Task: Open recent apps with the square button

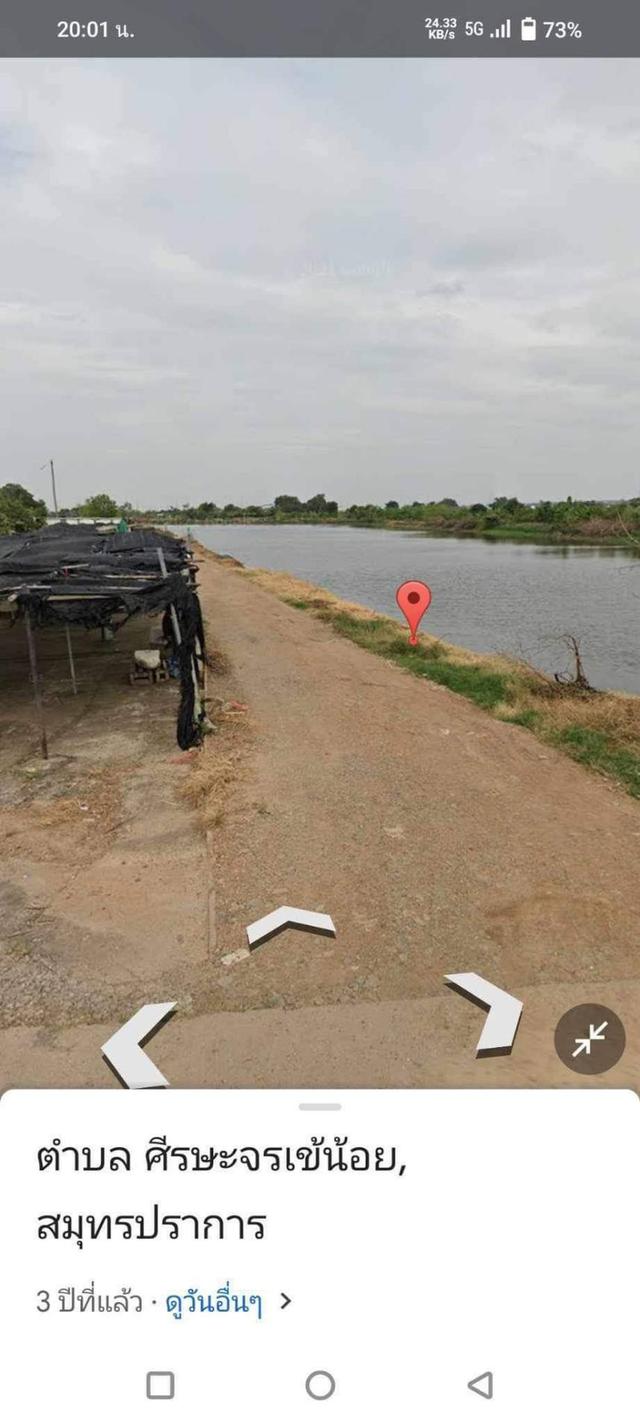Action: (160, 1385)
